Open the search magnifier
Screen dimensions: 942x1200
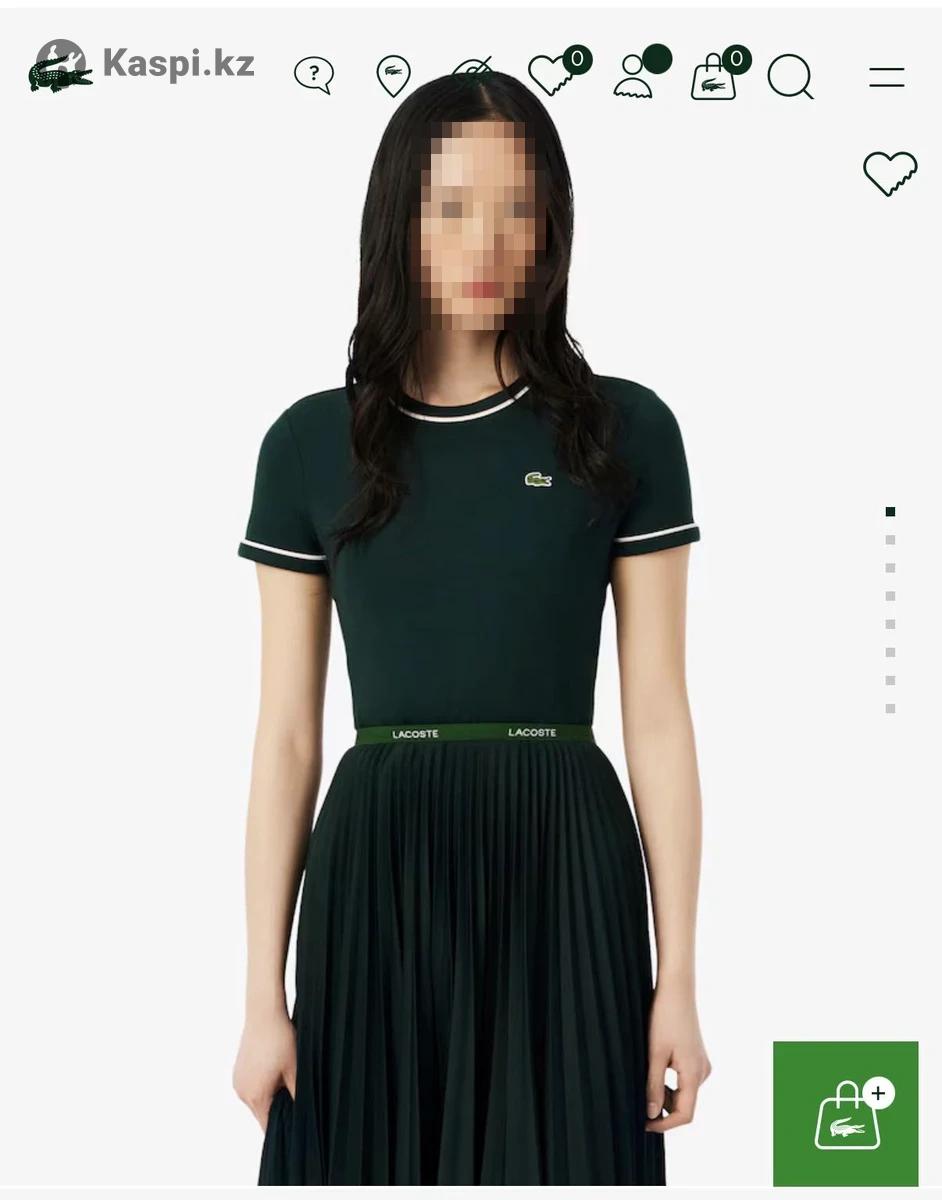click(790, 76)
